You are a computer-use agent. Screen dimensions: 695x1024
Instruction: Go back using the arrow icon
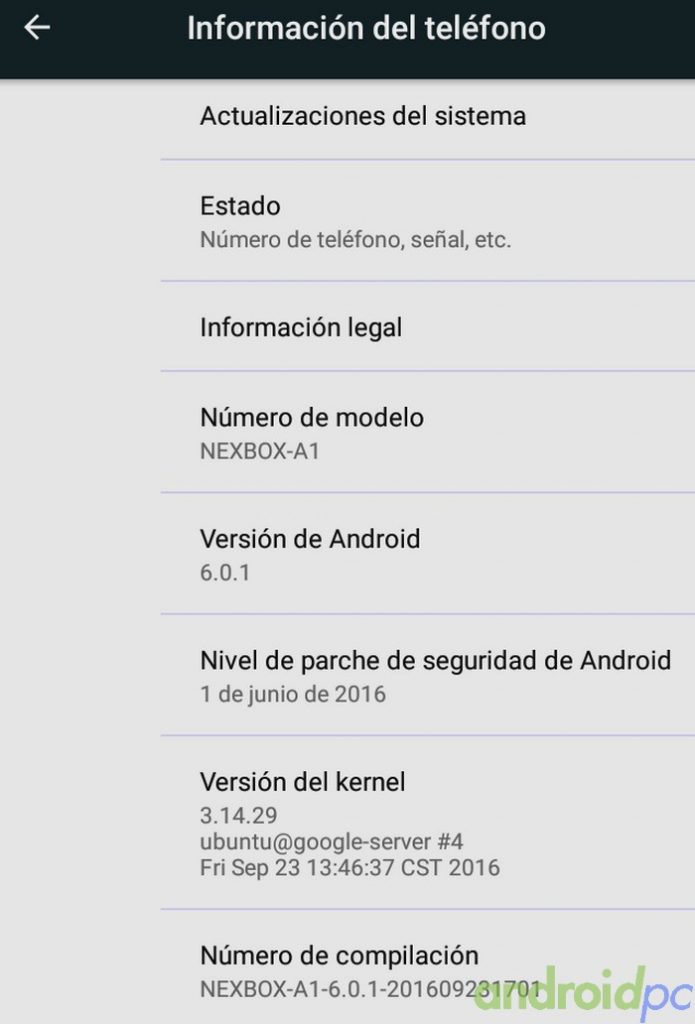37,28
